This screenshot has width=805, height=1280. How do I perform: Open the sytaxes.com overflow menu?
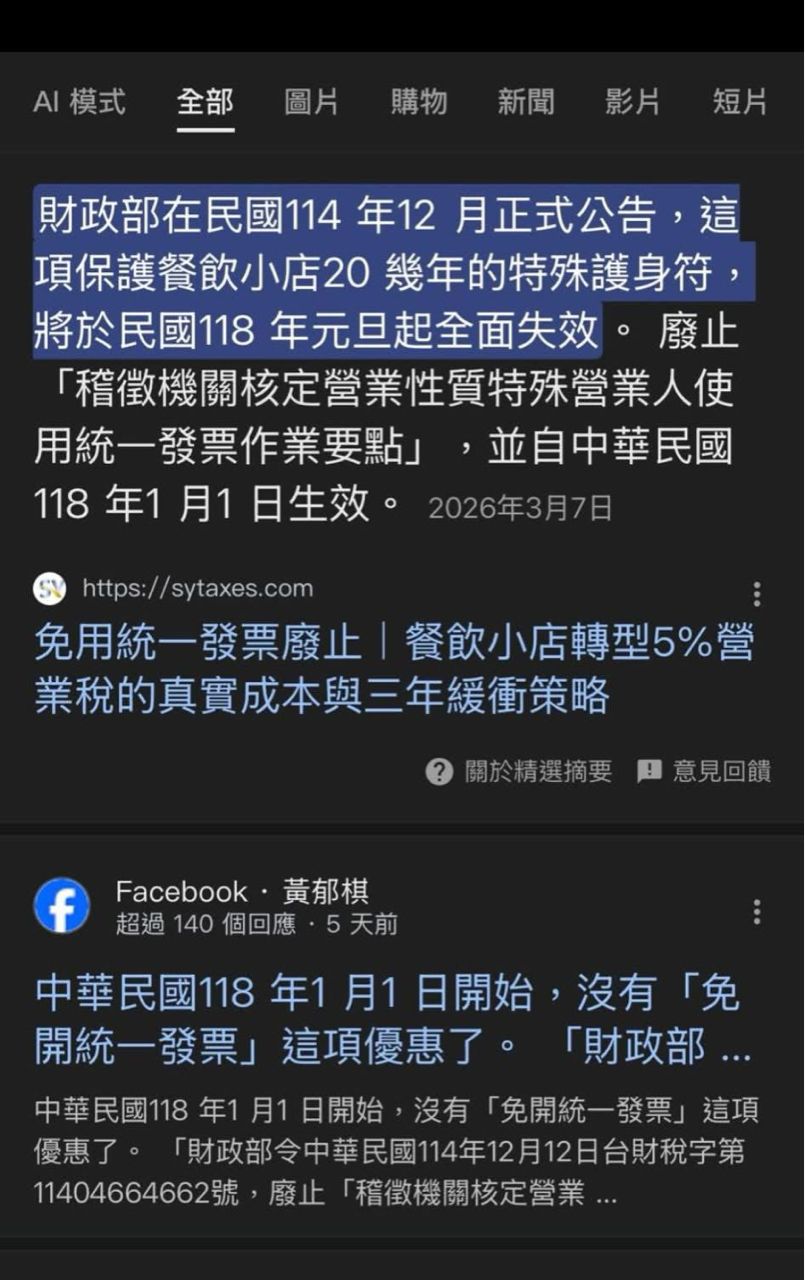[757, 594]
